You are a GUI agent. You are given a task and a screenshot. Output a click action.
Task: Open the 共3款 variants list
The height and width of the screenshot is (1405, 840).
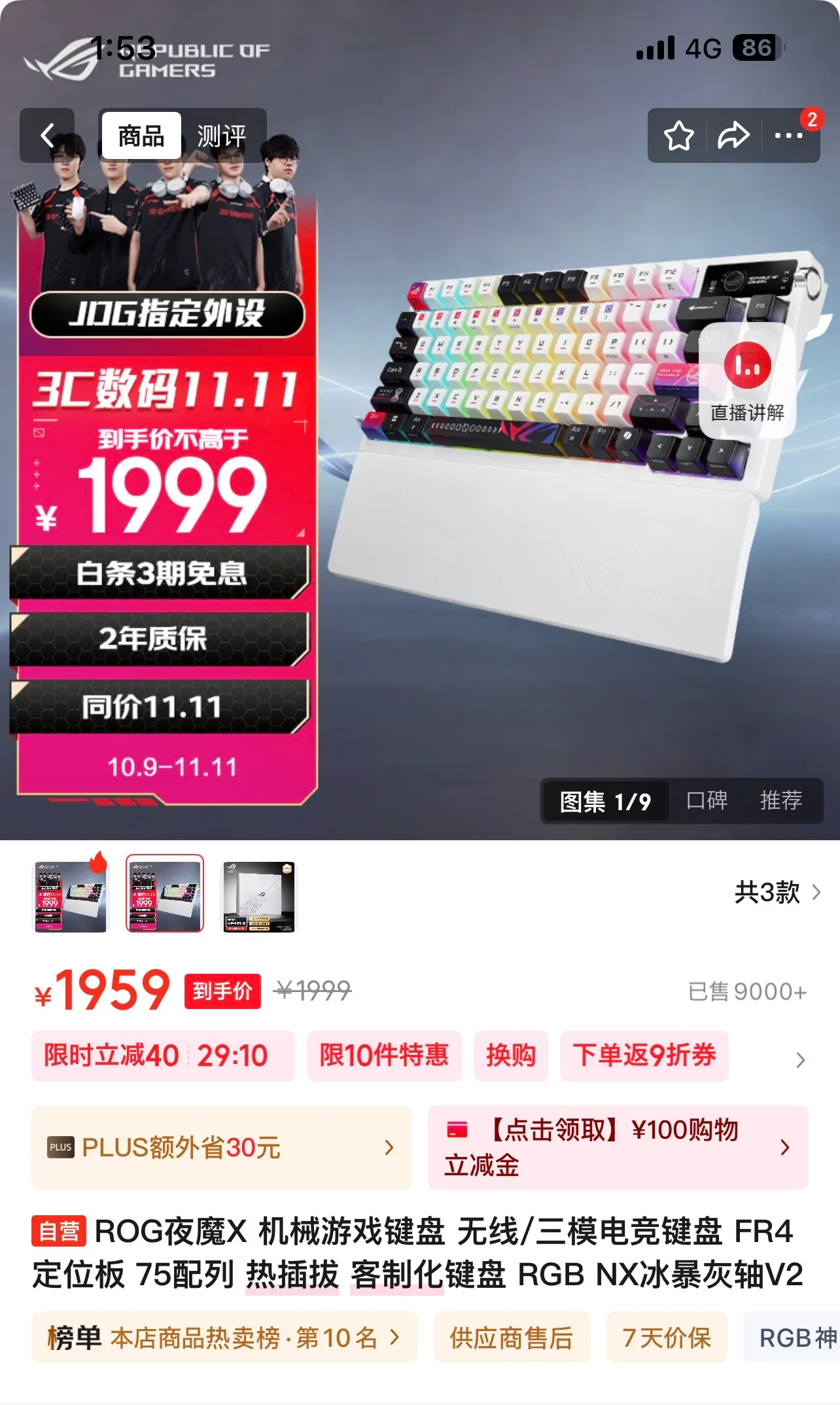coord(777,892)
